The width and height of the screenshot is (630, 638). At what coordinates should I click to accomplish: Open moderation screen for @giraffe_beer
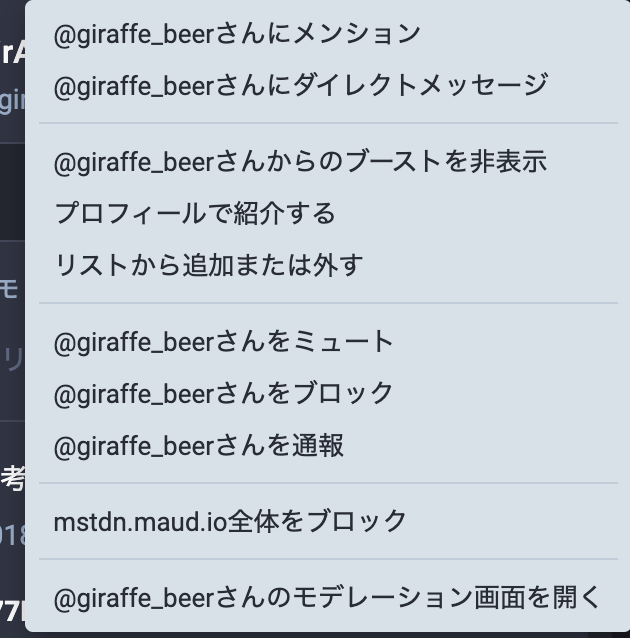[327, 598]
